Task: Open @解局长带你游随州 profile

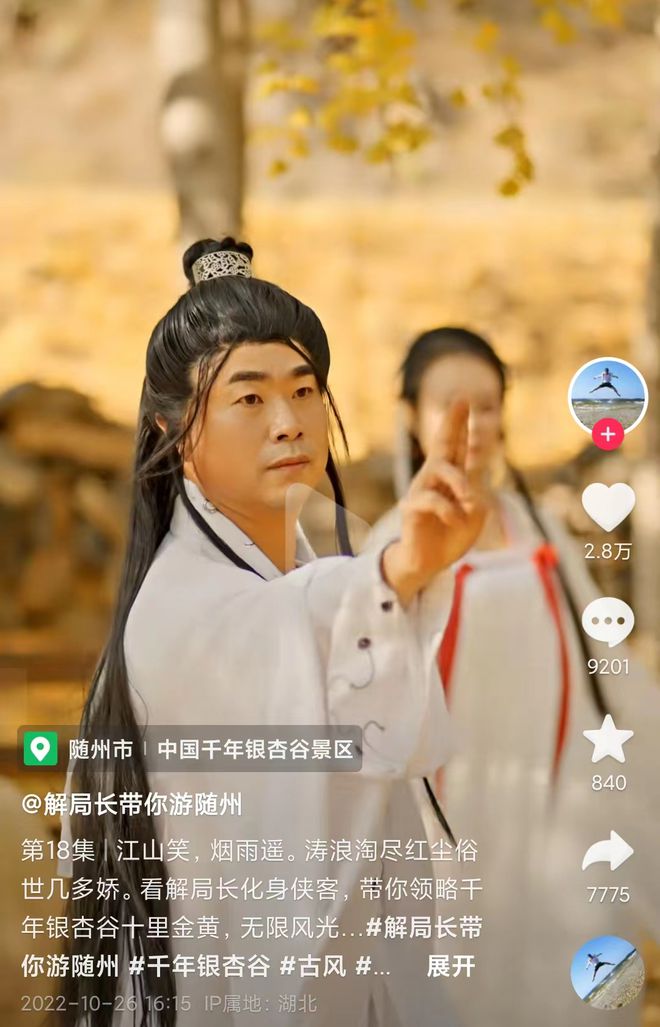Action: click(132, 804)
